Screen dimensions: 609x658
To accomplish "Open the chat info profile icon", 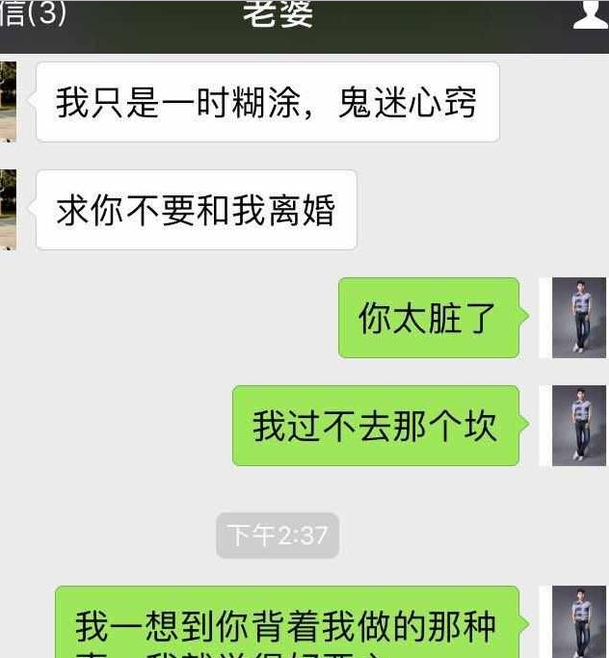I will point(588,14).
